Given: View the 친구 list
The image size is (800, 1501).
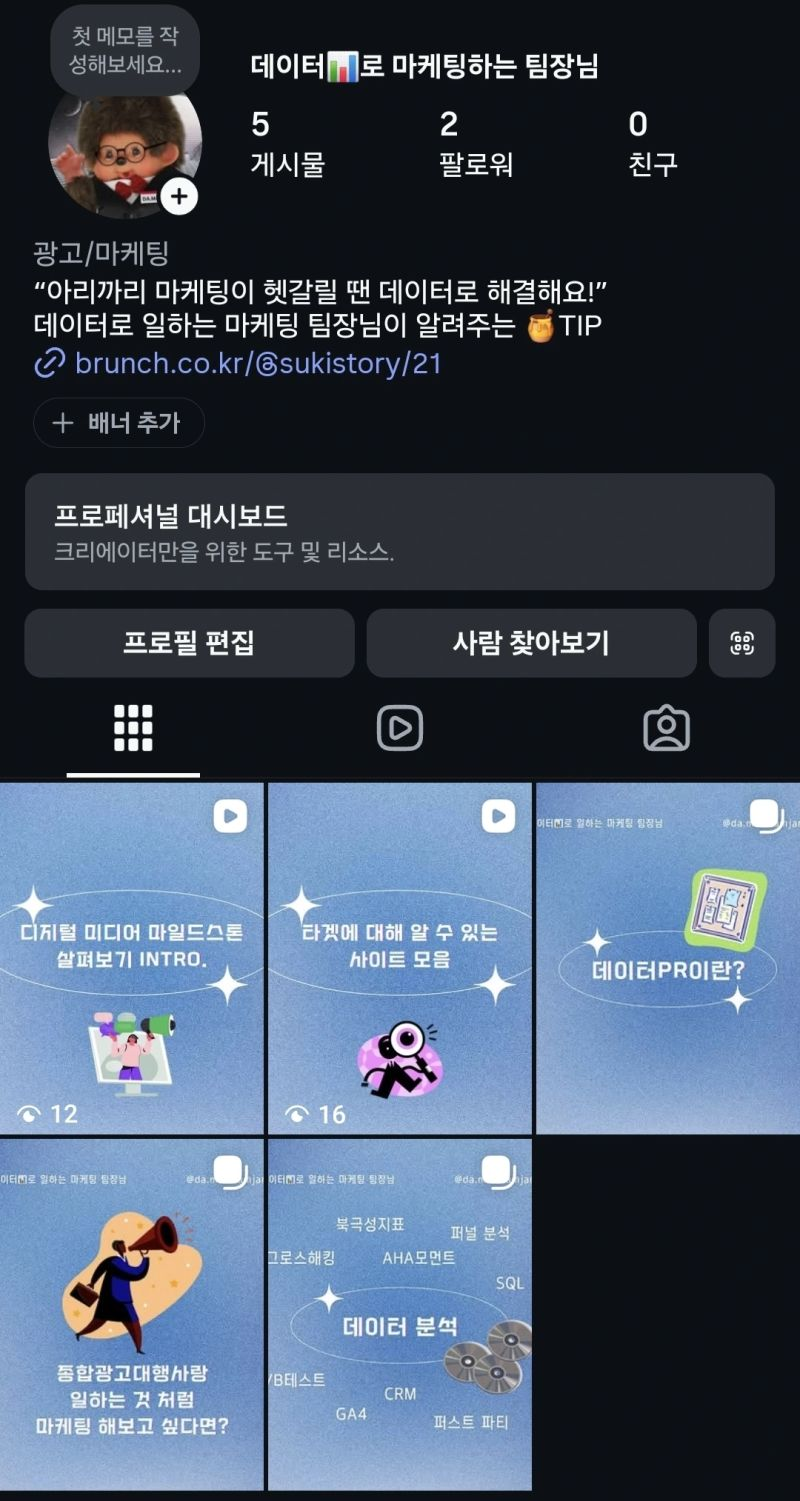Looking at the screenshot, I should [652, 143].
